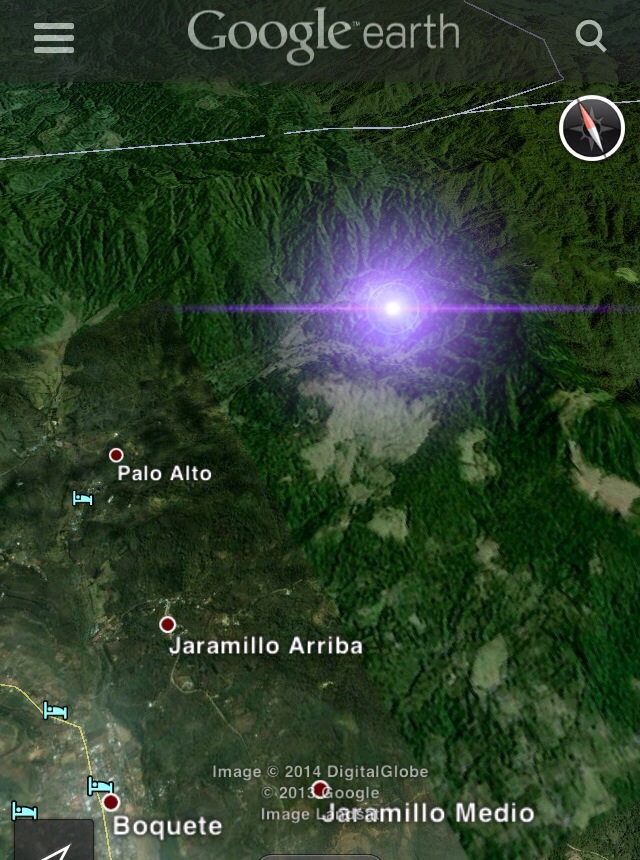Image resolution: width=640 pixels, height=860 pixels.
Task: Tap the compass to reset north
Action: click(x=592, y=128)
